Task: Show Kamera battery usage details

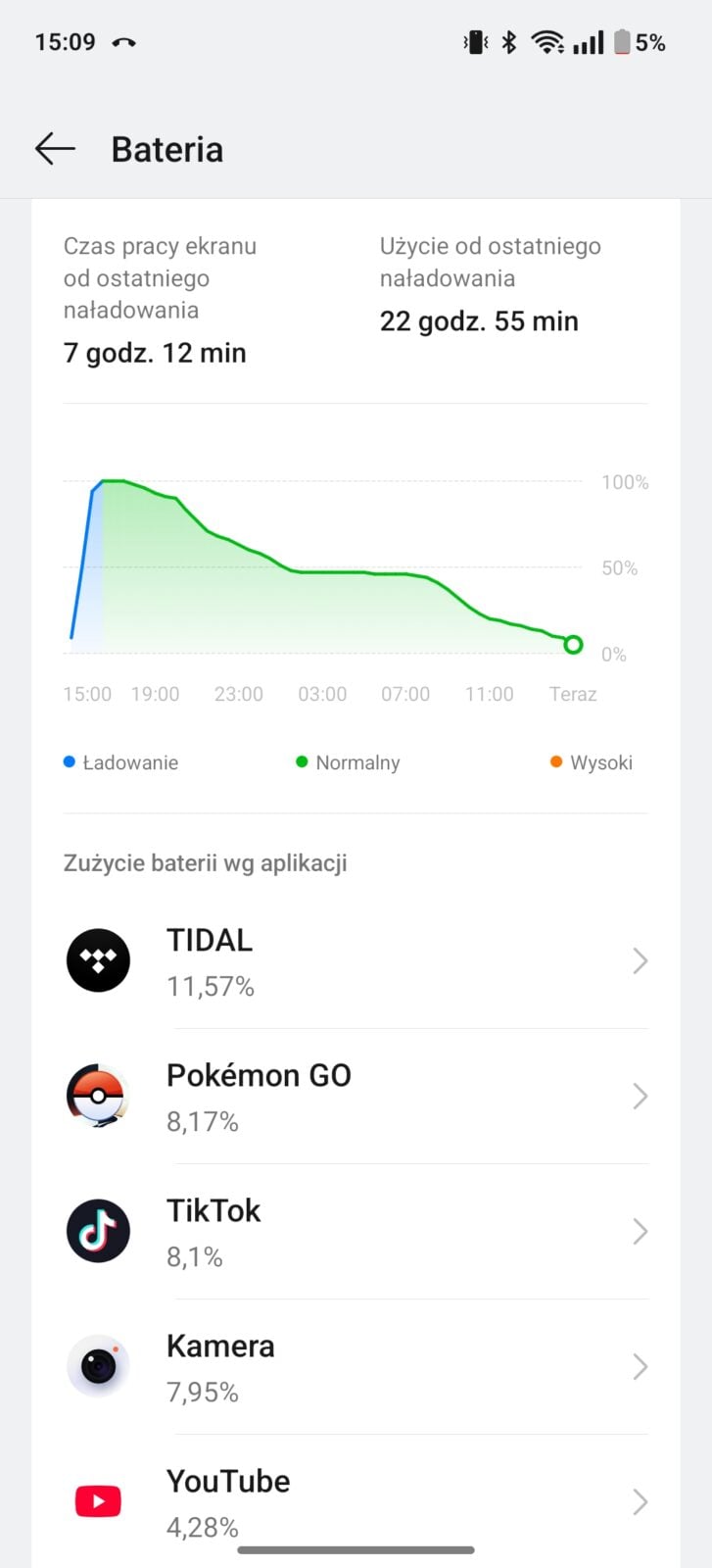Action: [x=356, y=1367]
